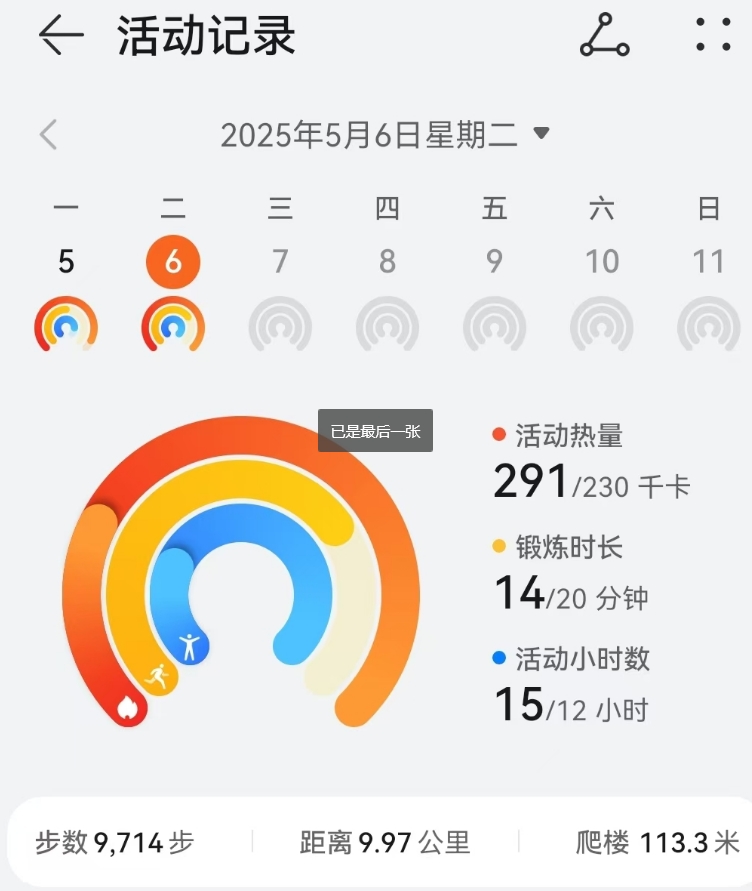Select Wednesday the 7th

280,262
